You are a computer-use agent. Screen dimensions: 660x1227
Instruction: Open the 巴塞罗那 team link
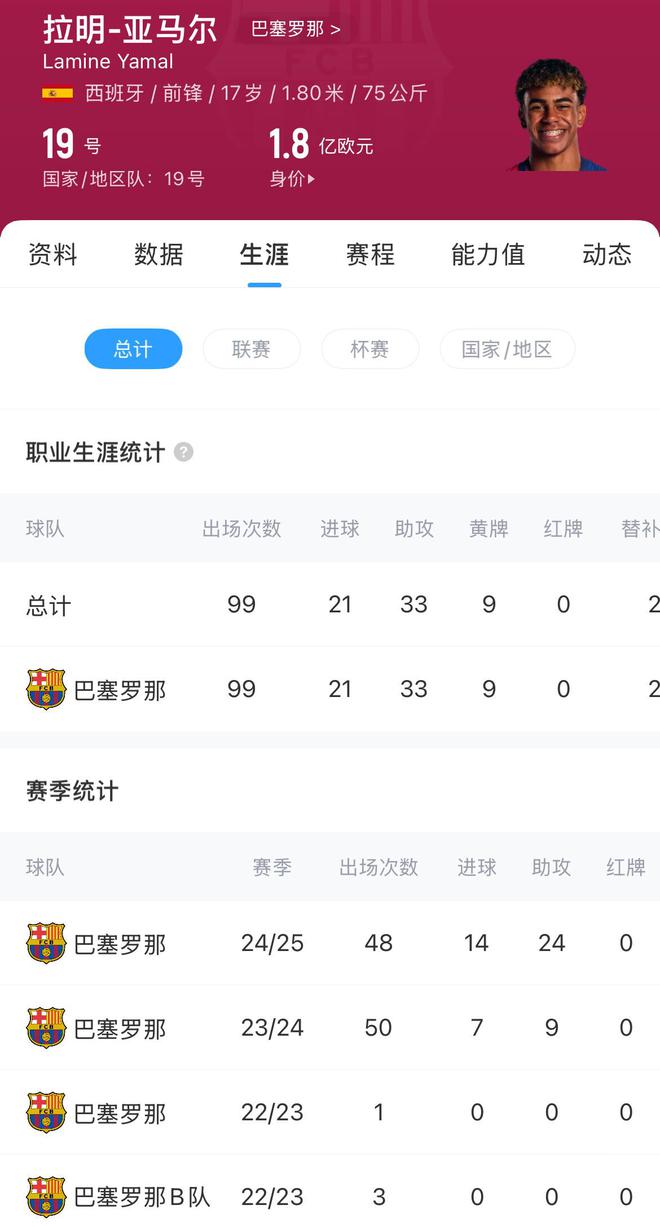(295, 29)
